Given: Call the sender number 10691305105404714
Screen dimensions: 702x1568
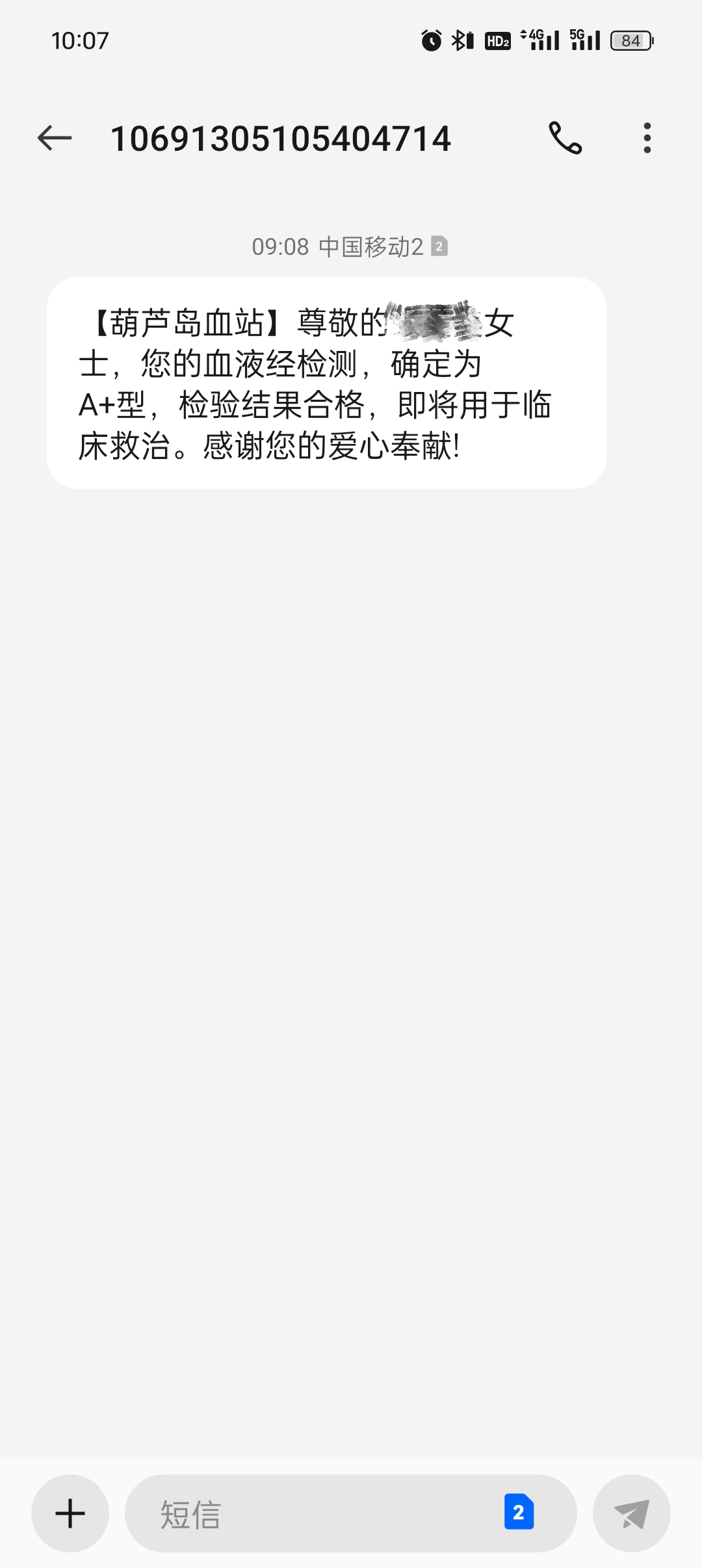Looking at the screenshot, I should (x=565, y=138).
